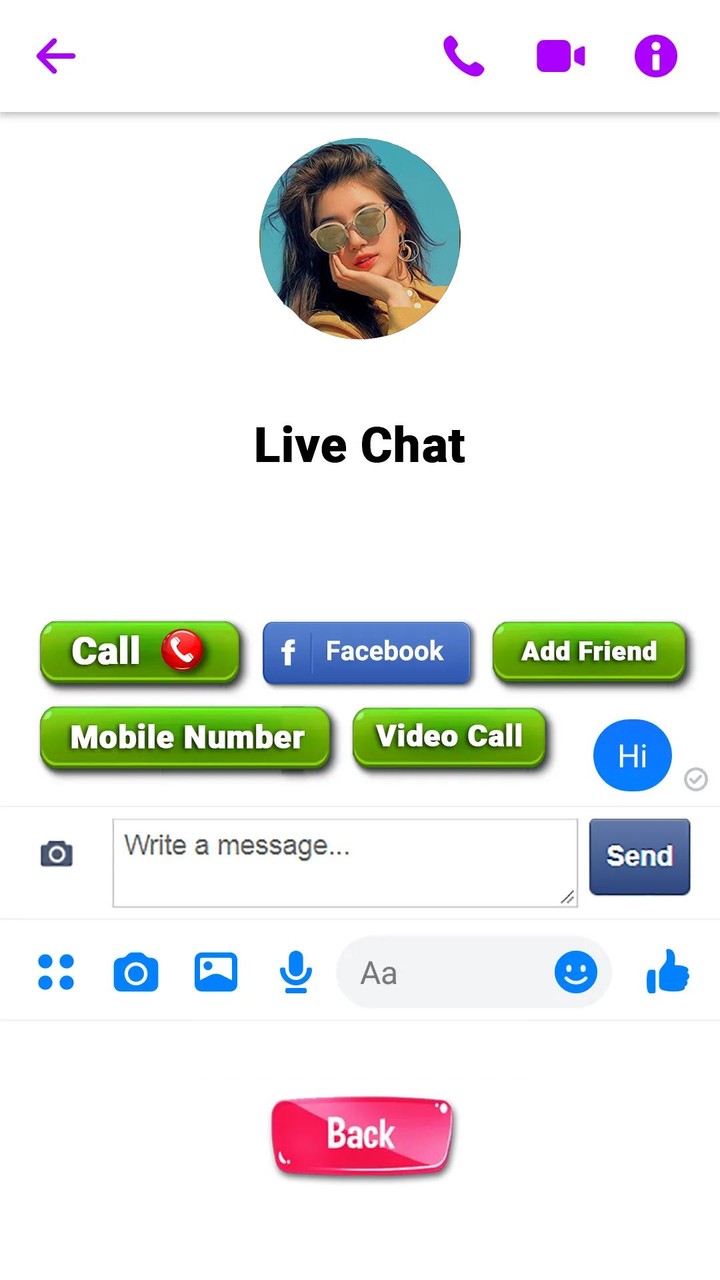This screenshot has height=1280, width=720.
Task: Open the photo gallery icon
Action: (x=215, y=972)
